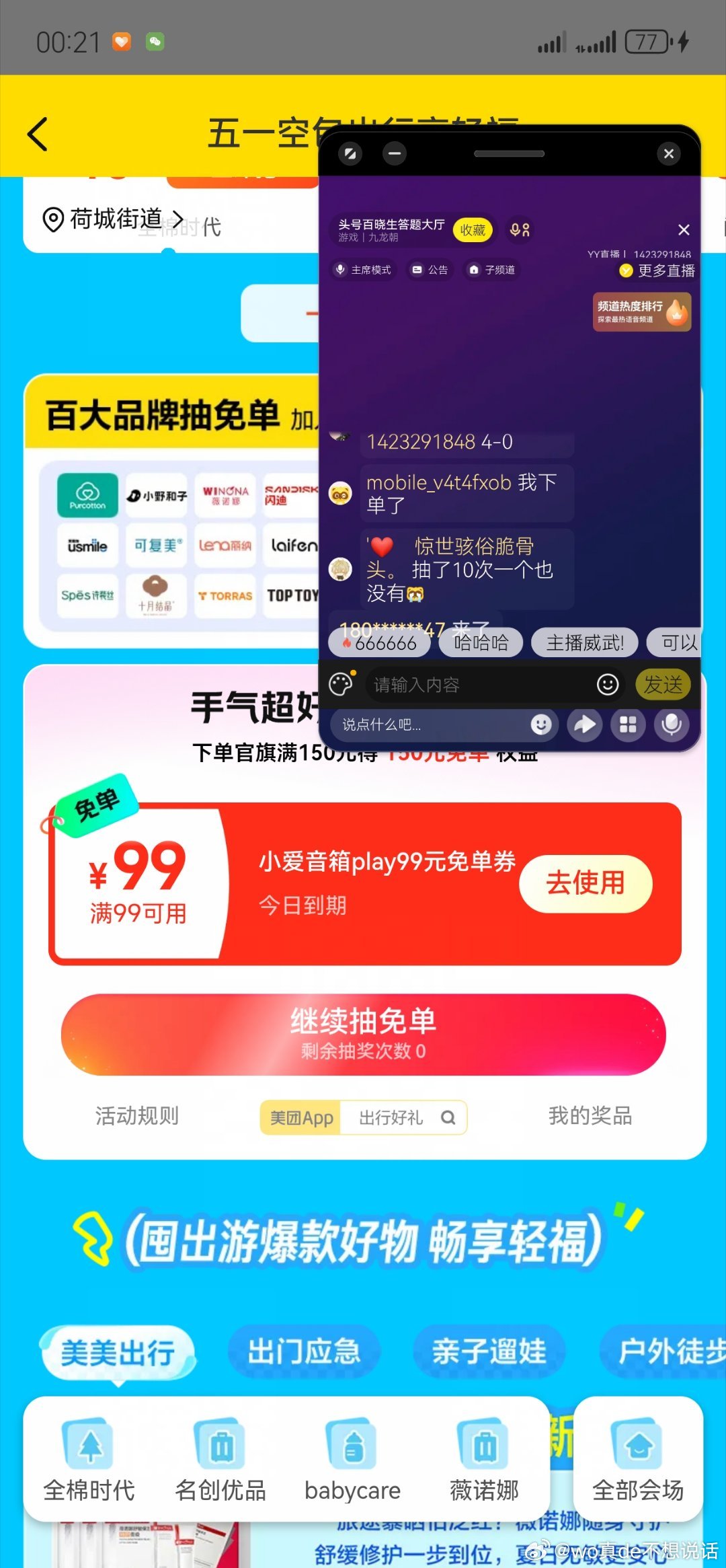The width and height of the screenshot is (726, 1568).
Task: Open 活动规则
Action: (x=136, y=1116)
